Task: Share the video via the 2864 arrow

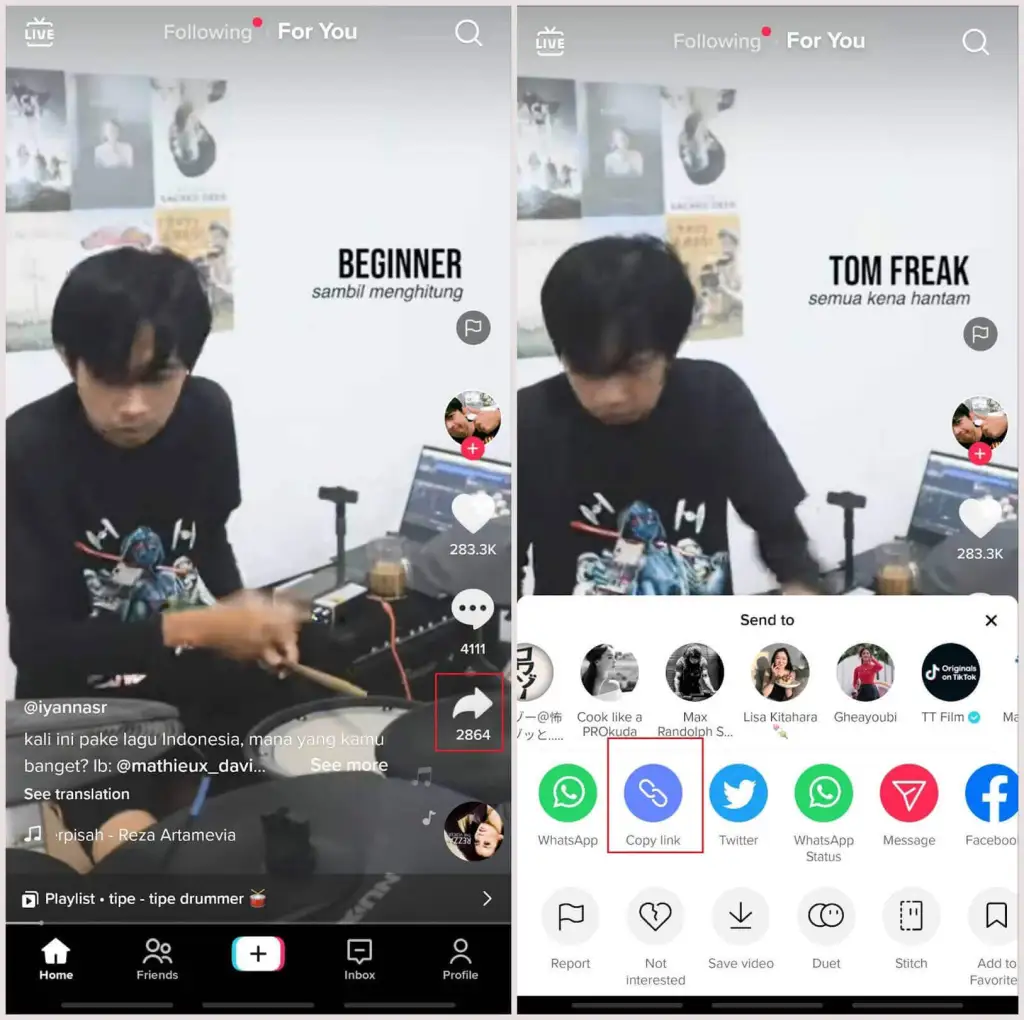Action: coord(472,707)
